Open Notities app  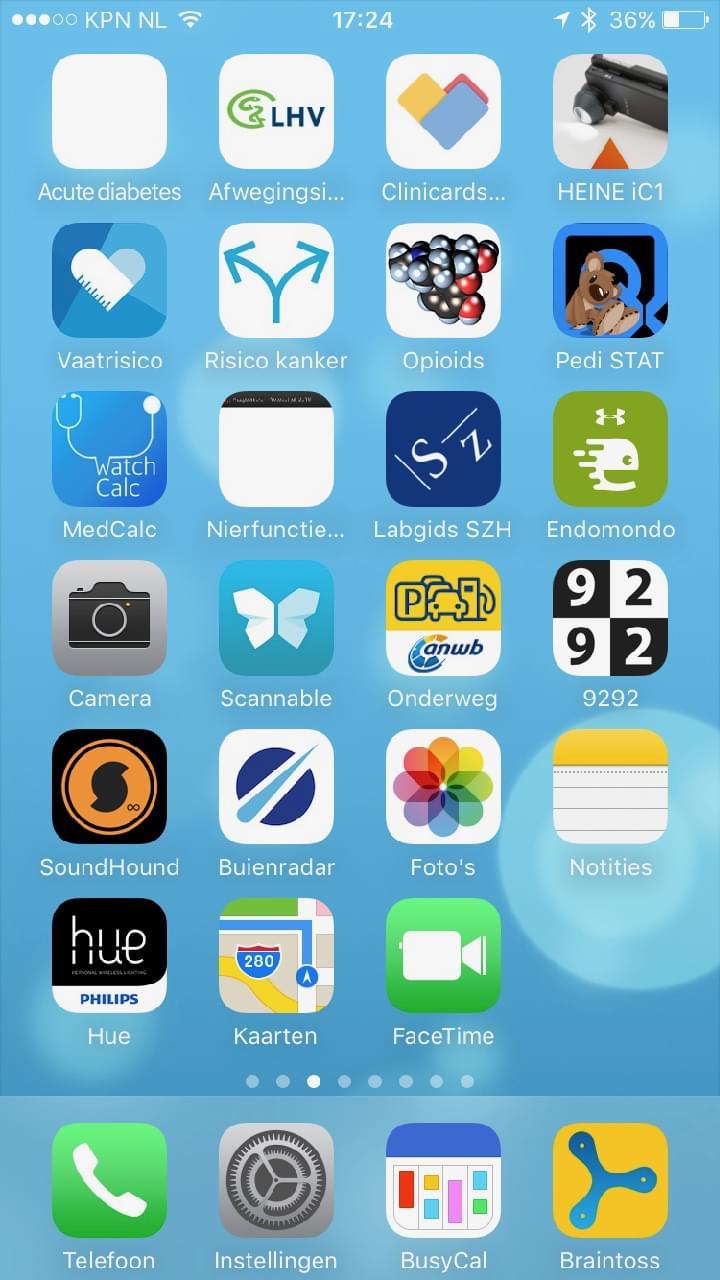[610, 788]
